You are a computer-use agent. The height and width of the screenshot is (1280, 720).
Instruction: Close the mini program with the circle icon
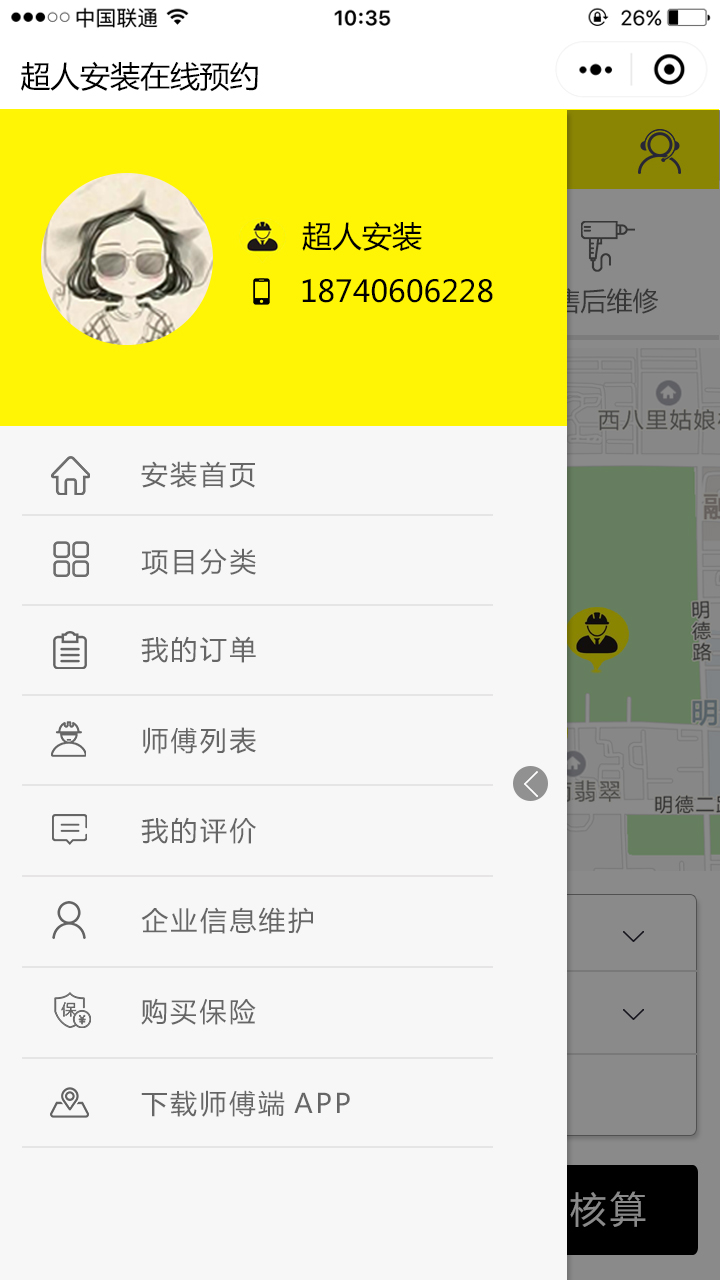669,70
